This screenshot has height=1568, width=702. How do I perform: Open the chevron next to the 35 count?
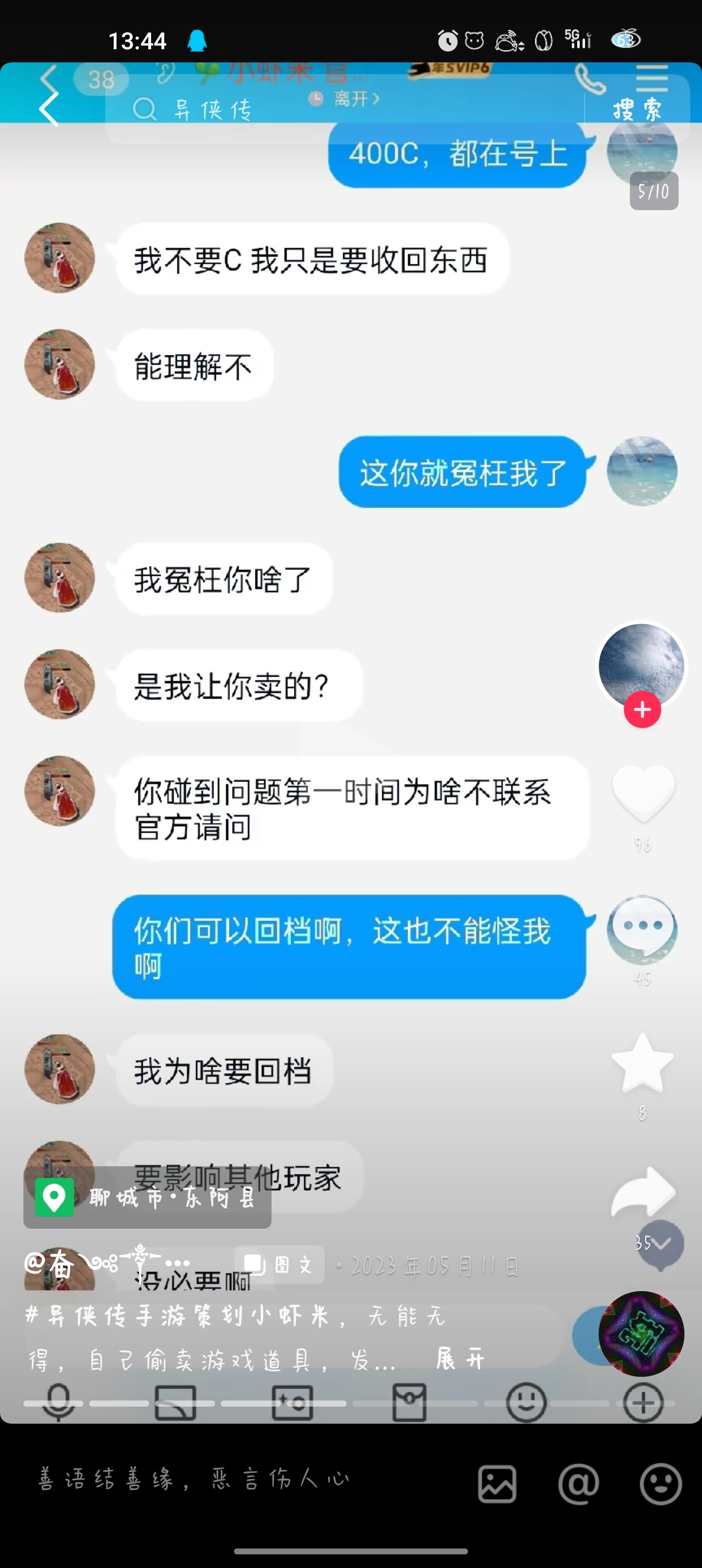pyautogui.click(x=661, y=1242)
